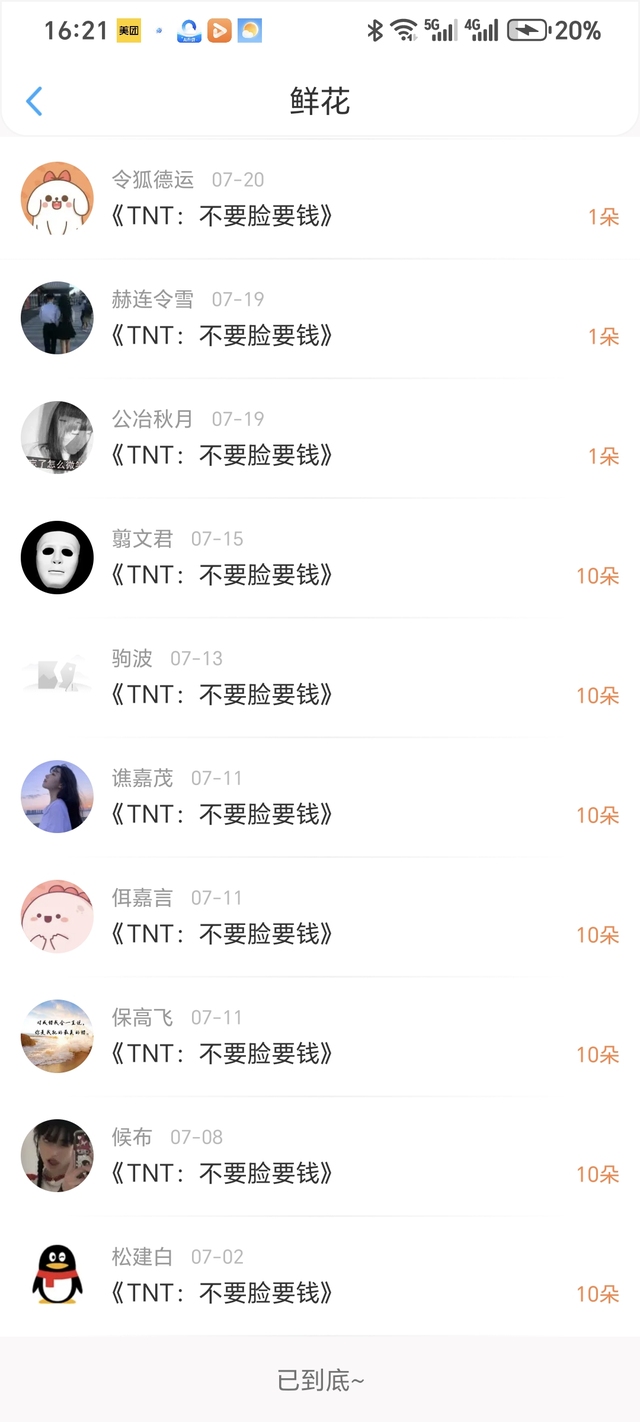Open 谯嘉茂's flower entry
The width and height of the screenshot is (640, 1422).
coord(320,797)
